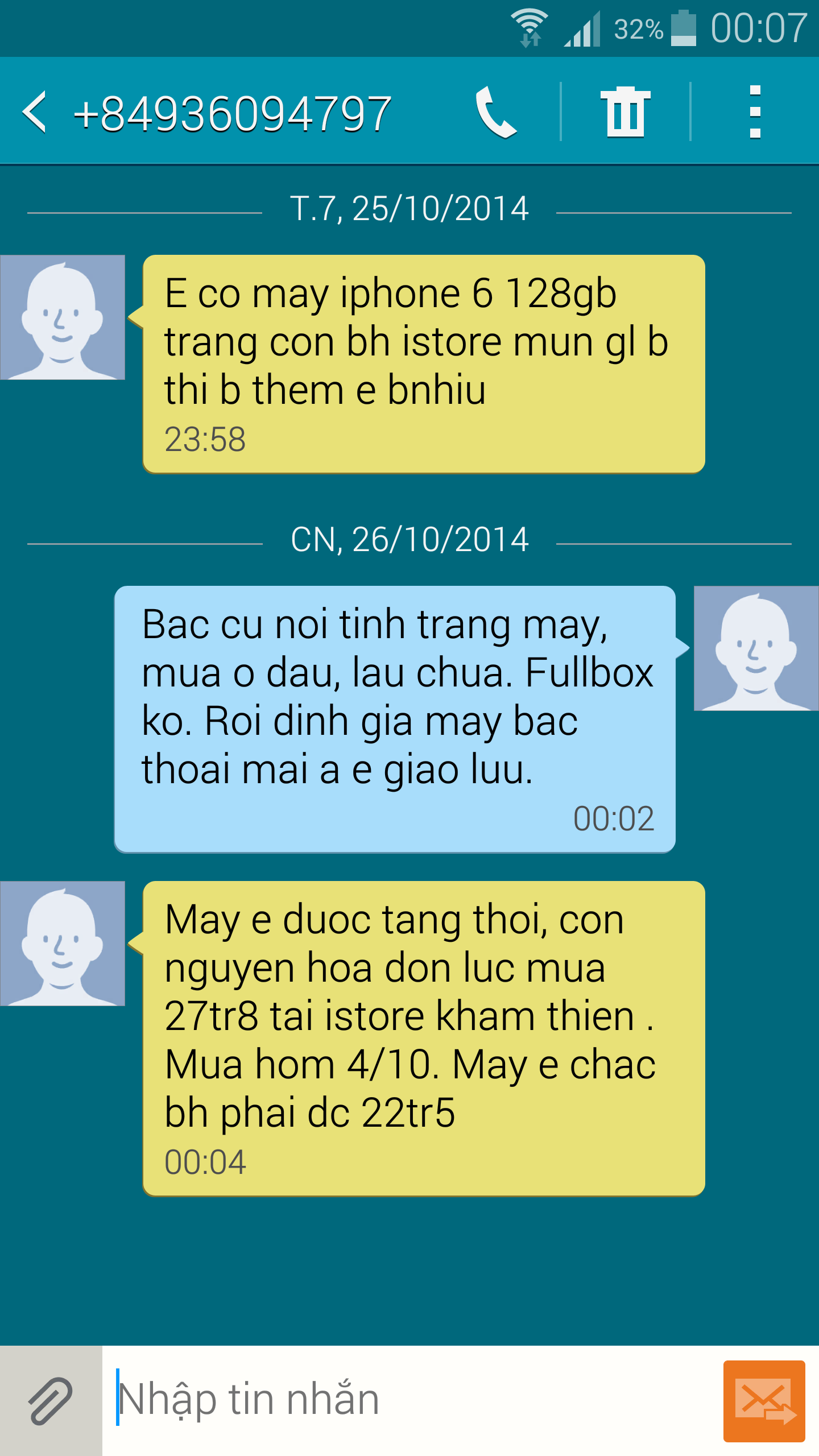
Task: Open the sender avatar beside the 00:04 message
Action: [62, 944]
